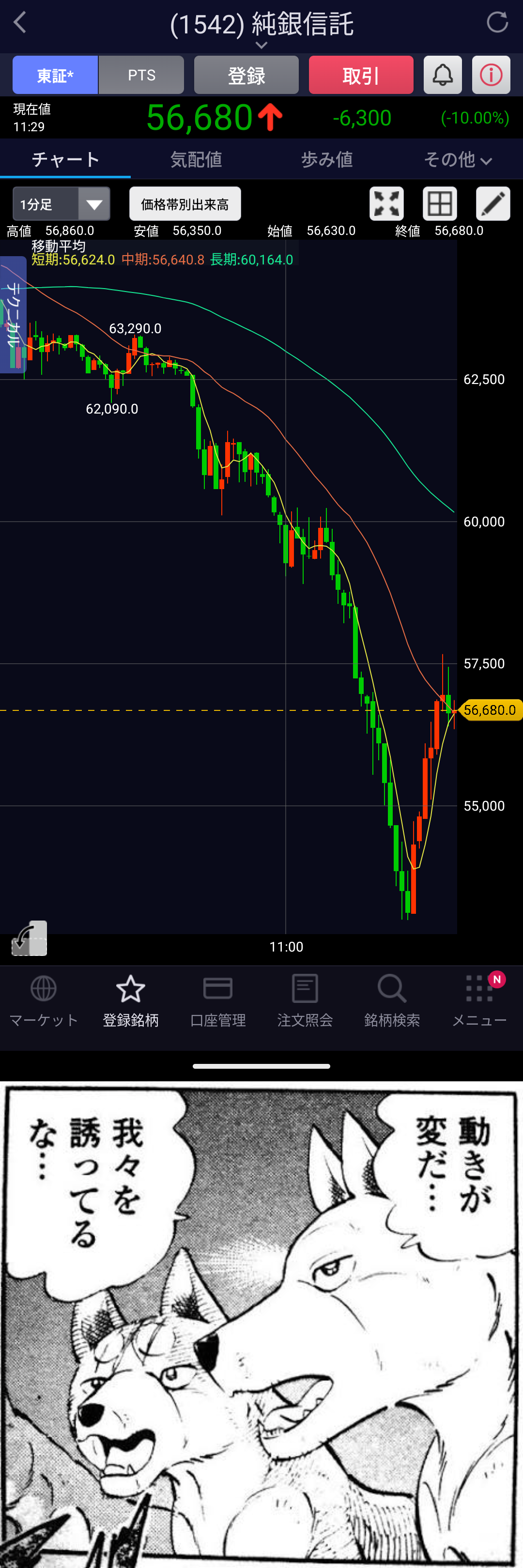Expand the その他 dropdown tab
This screenshot has width=523, height=1568.
click(457, 159)
